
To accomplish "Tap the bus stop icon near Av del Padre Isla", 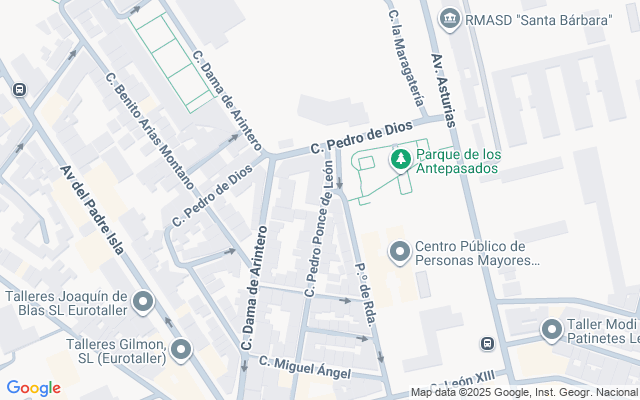I will (x=20, y=89).
